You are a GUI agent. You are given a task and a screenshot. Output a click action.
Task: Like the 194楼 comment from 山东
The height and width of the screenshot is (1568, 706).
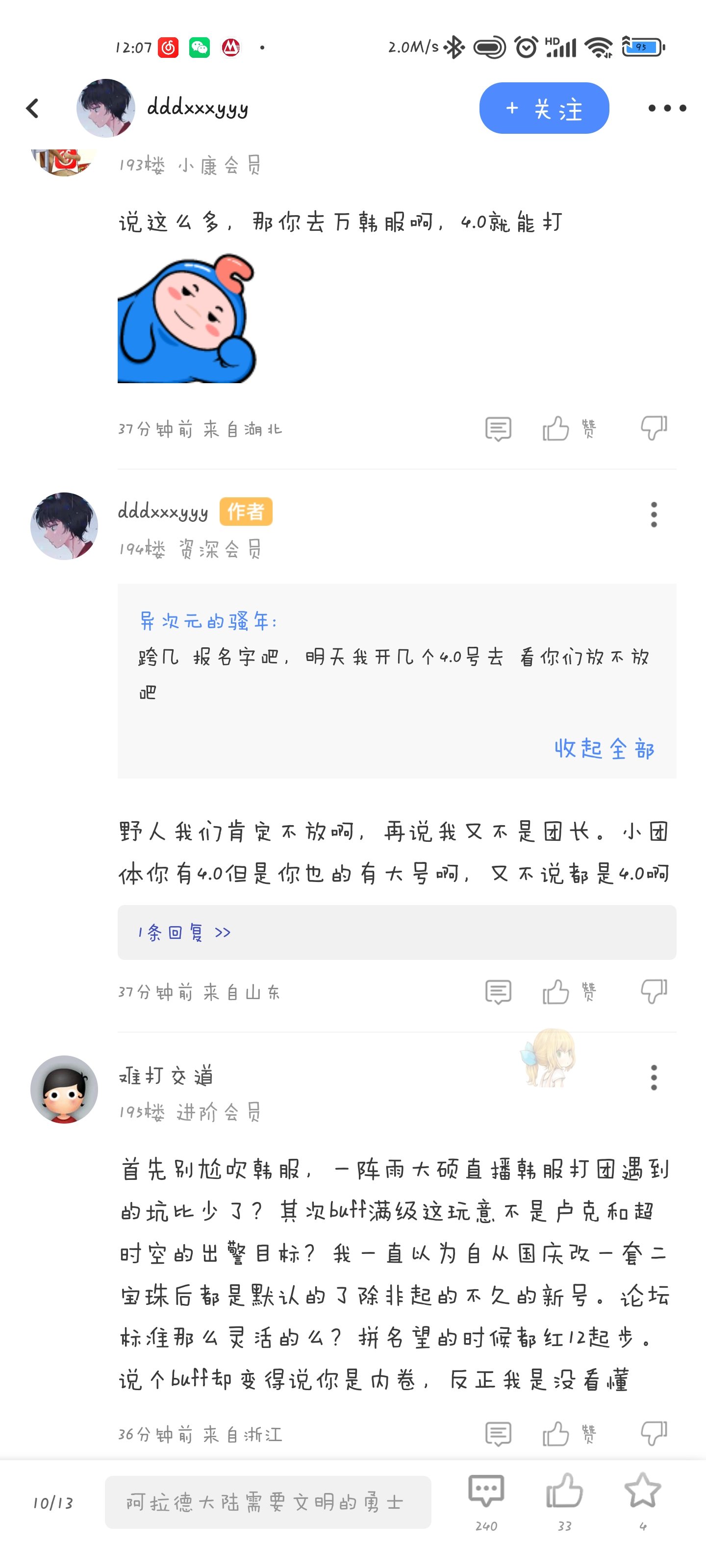coord(555,992)
